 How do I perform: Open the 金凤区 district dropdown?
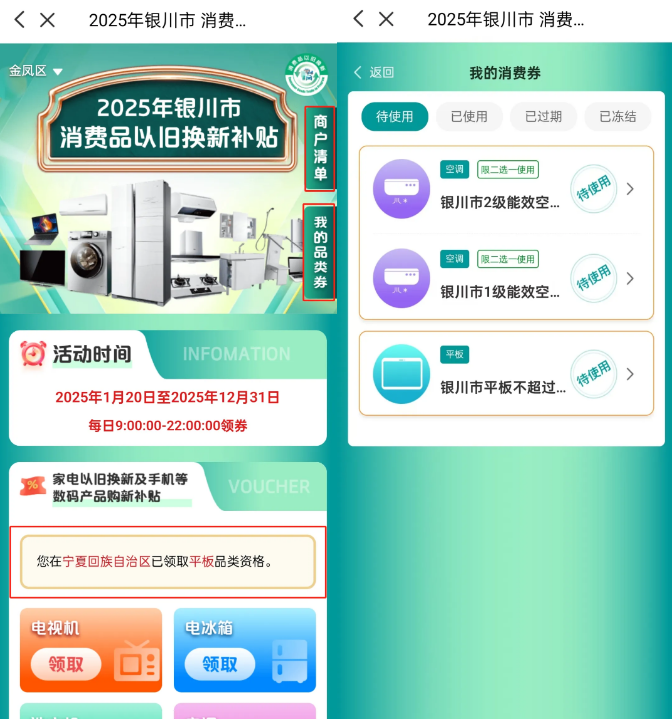pyautogui.click(x=36, y=71)
